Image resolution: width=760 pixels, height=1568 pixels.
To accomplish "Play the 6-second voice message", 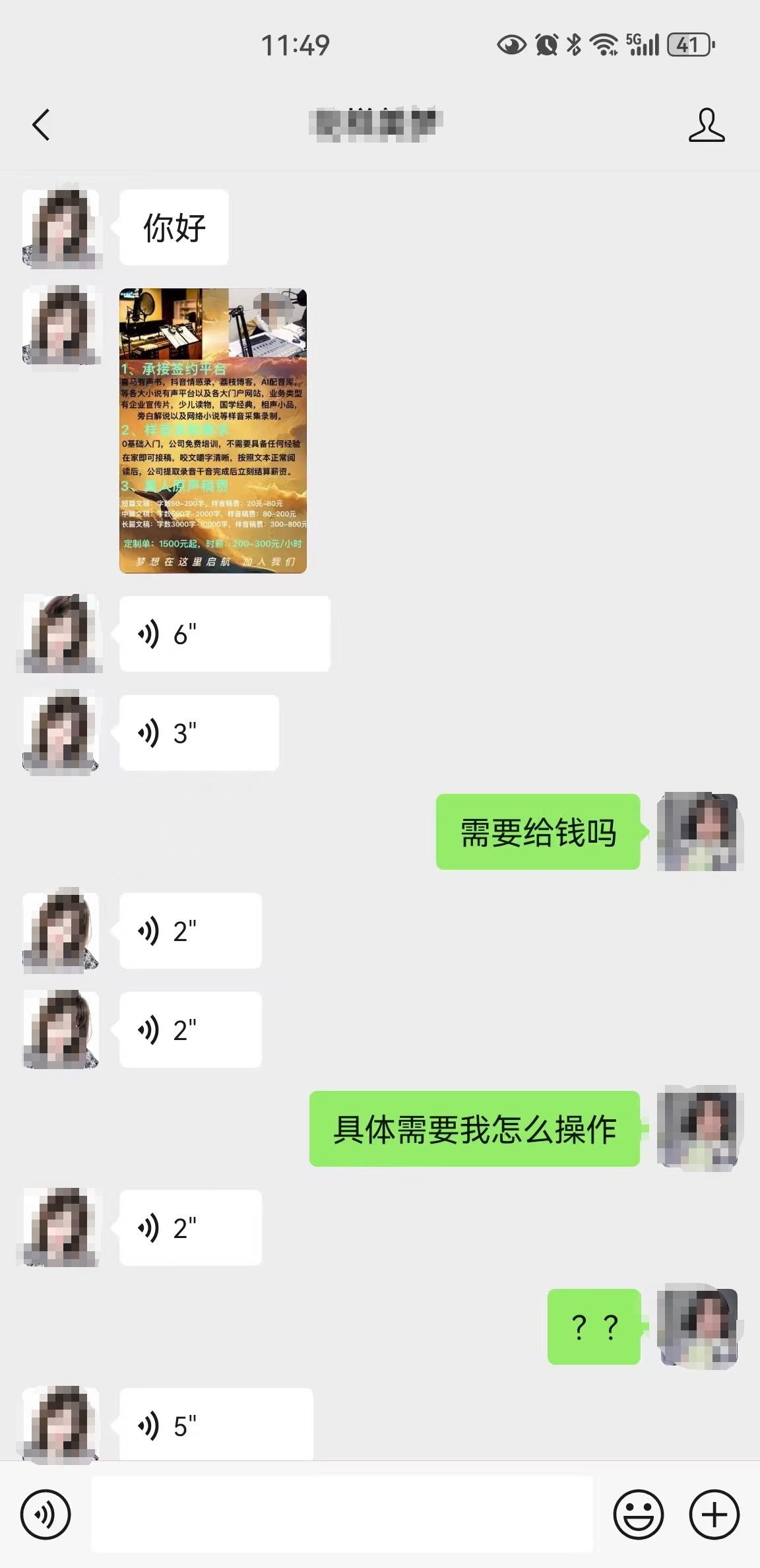I will click(224, 634).
